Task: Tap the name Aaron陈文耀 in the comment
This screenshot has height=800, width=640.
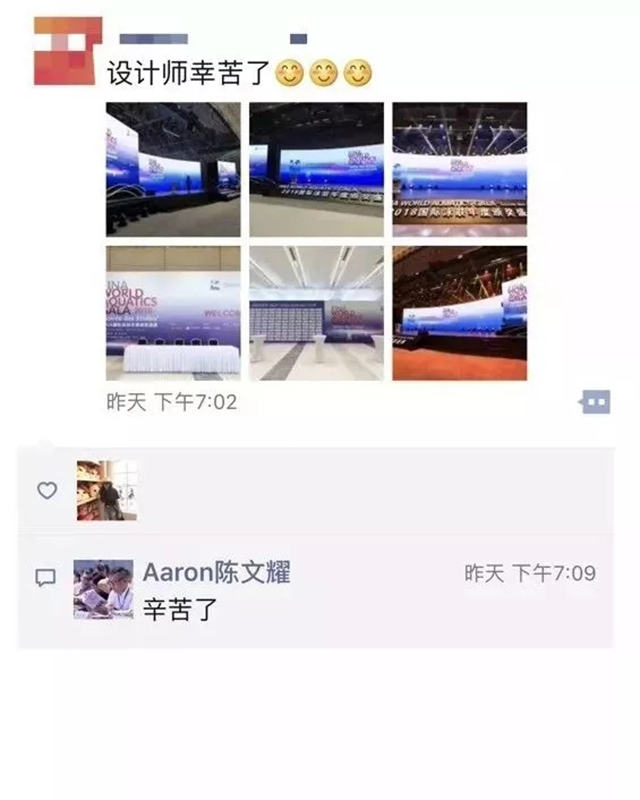Action: coord(216,573)
